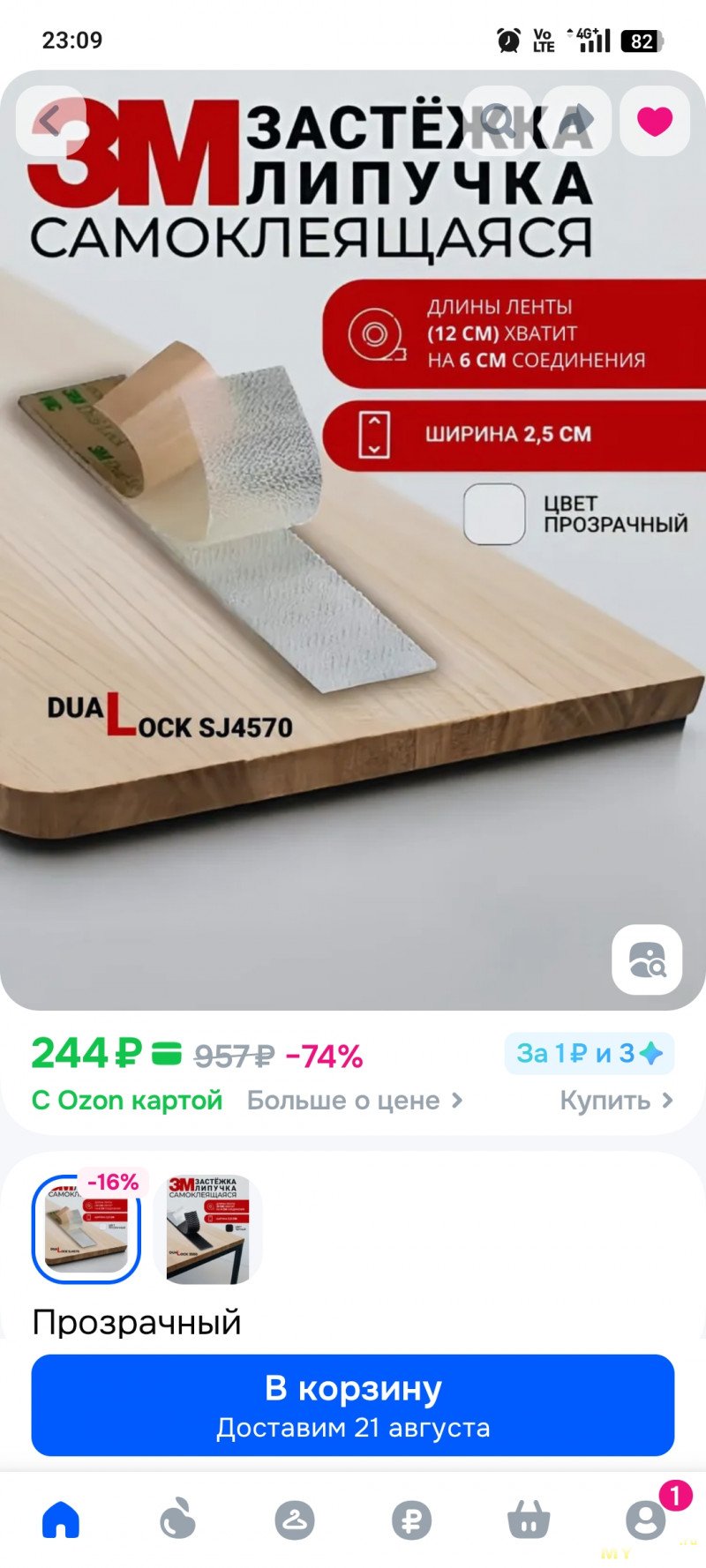
Task: Toggle the favorite heart icon
Action: 654,121
